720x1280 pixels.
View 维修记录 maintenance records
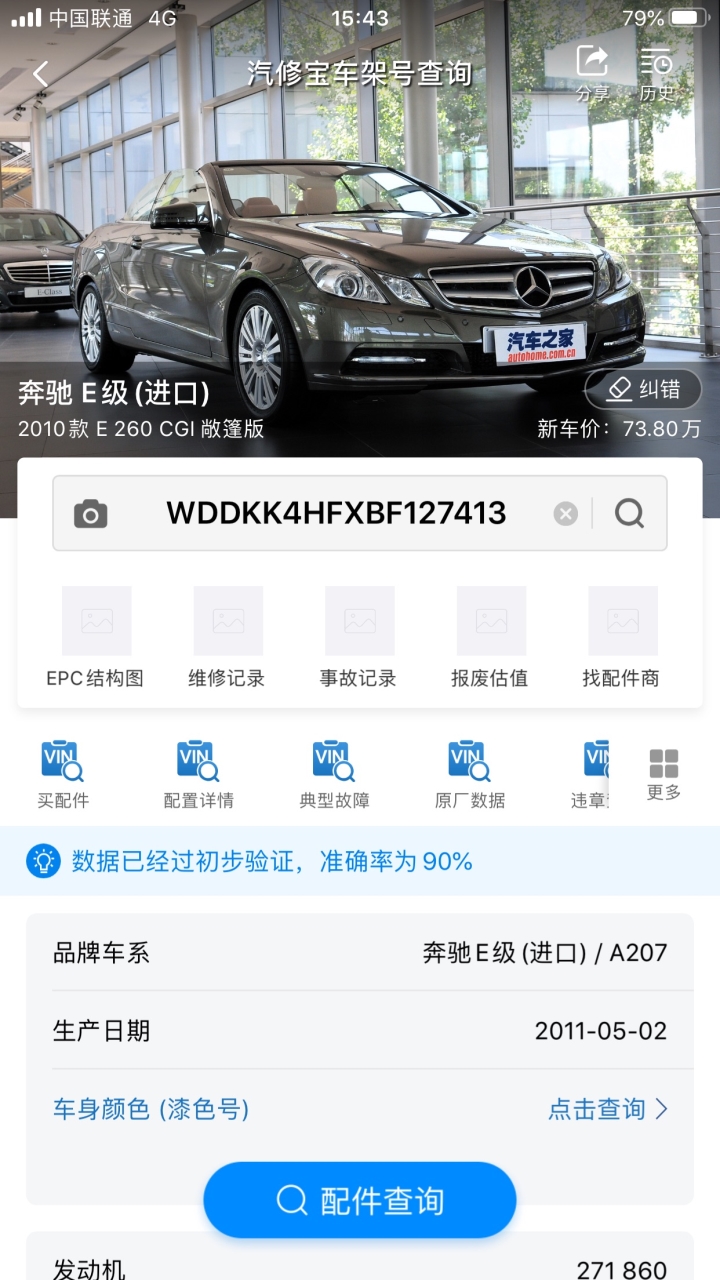point(227,637)
